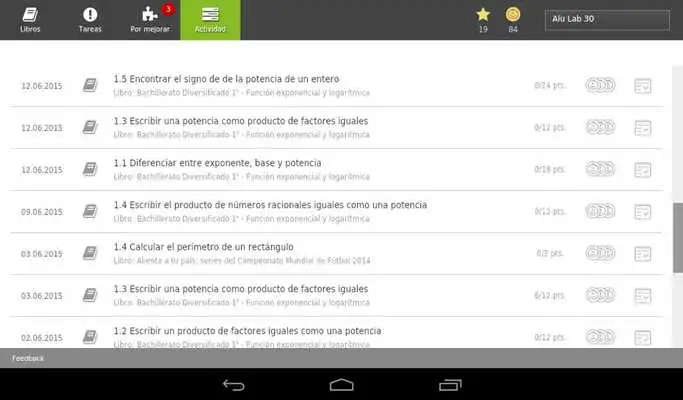This screenshot has width=683, height=400.
Task: Tap details icon for 1.1 Diferenciar entre exponente
Action: 643,170
